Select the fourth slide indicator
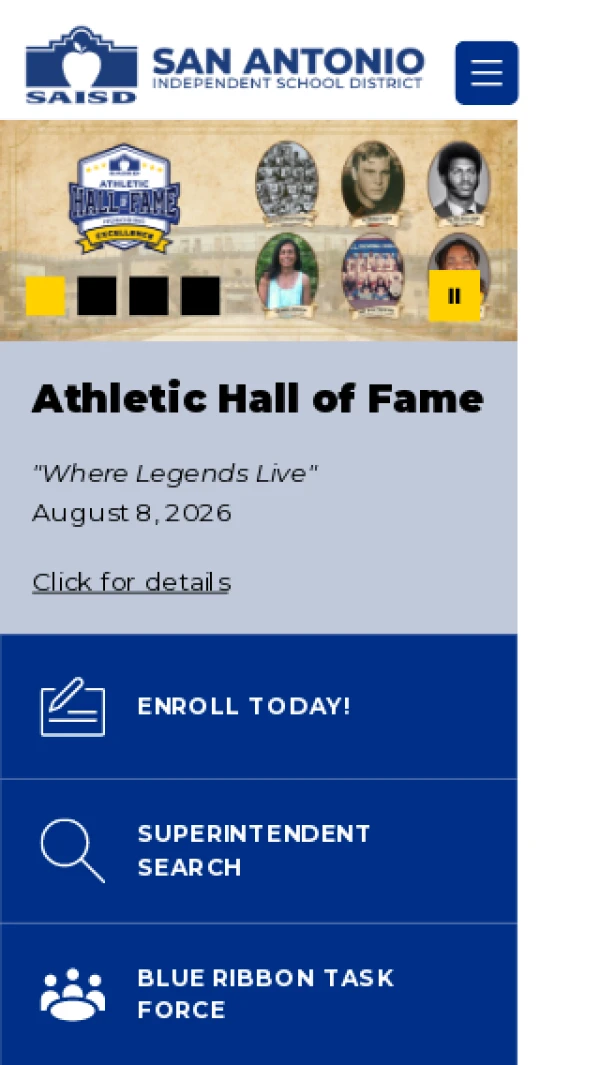The height and width of the screenshot is (1065, 600). coord(200,295)
